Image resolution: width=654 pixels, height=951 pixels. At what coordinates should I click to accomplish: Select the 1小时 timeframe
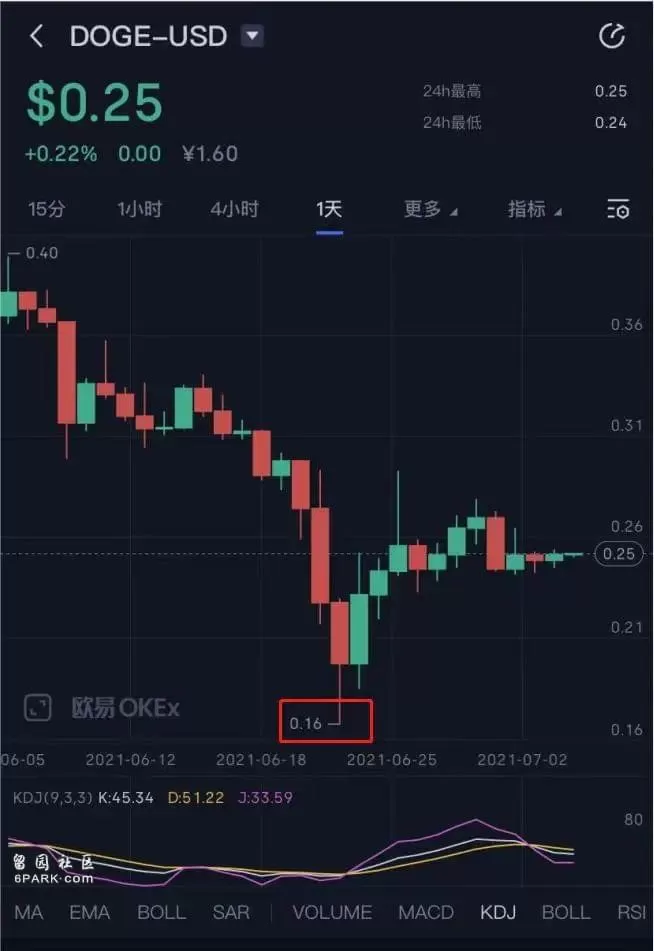[x=140, y=209]
